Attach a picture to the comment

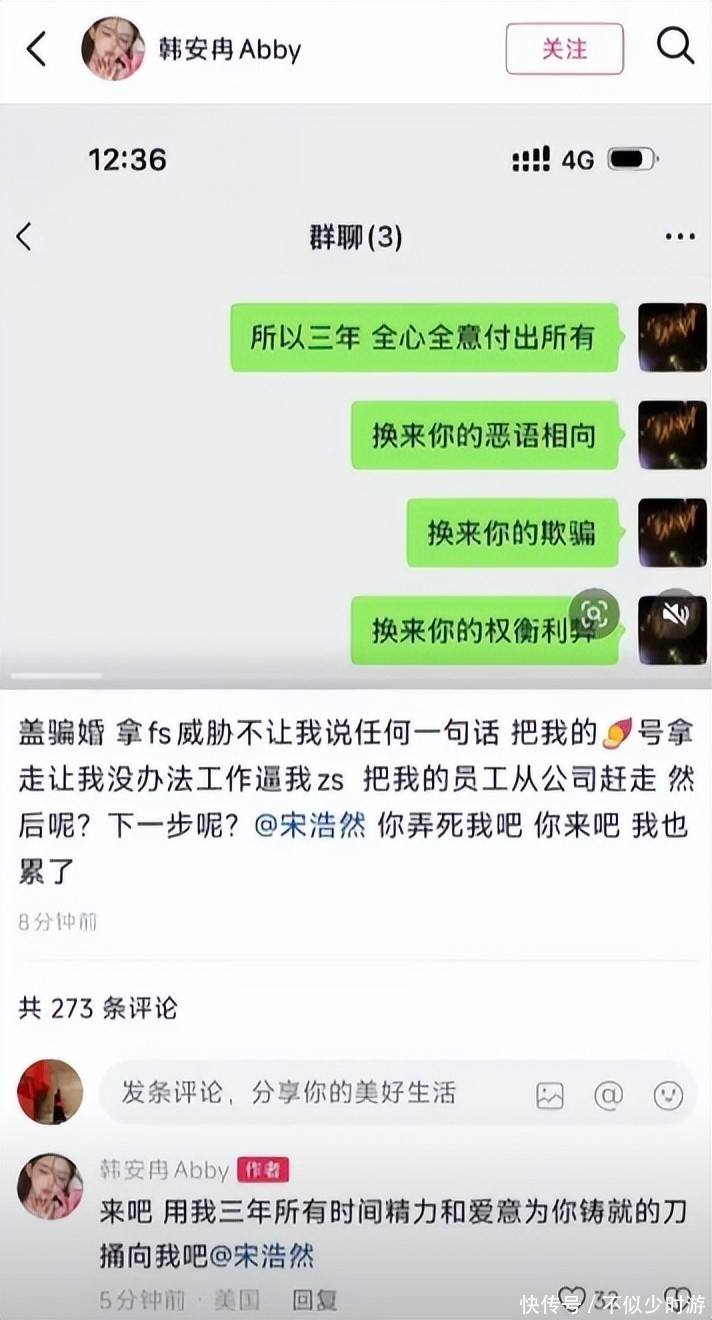[x=550, y=1095]
